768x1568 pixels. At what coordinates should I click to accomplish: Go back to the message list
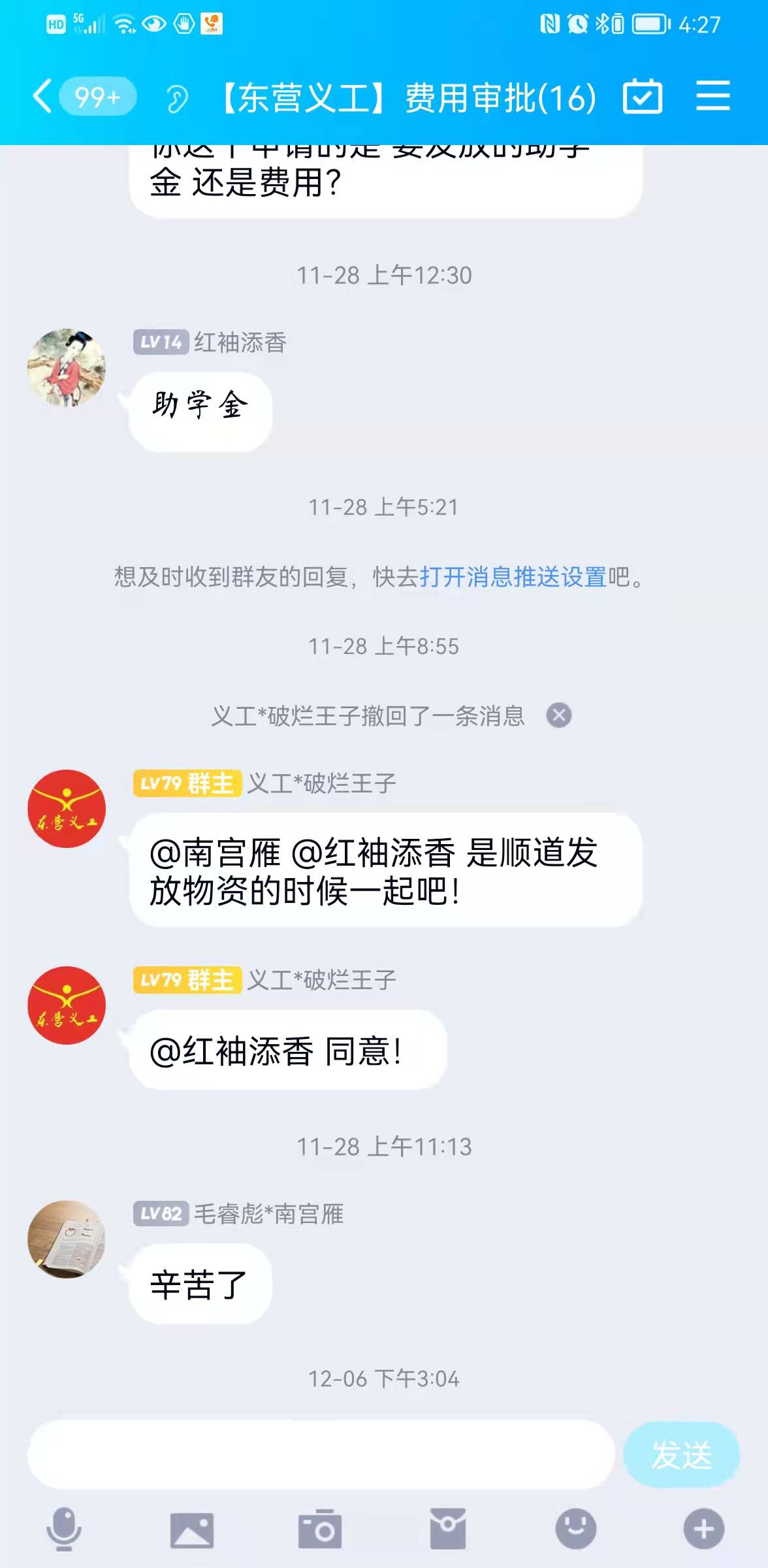[x=43, y=97]
